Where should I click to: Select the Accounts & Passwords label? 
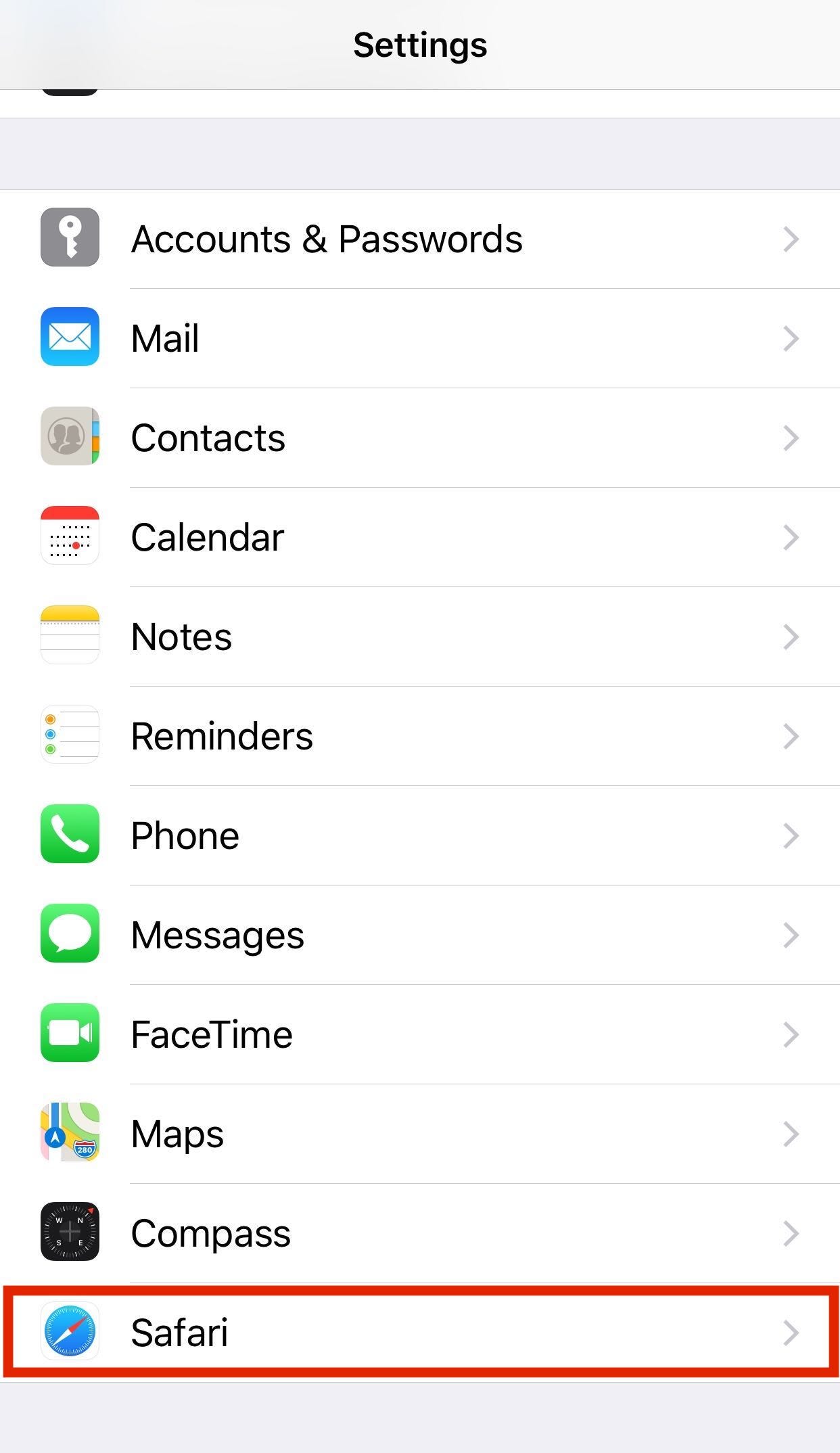coord(327,238)
